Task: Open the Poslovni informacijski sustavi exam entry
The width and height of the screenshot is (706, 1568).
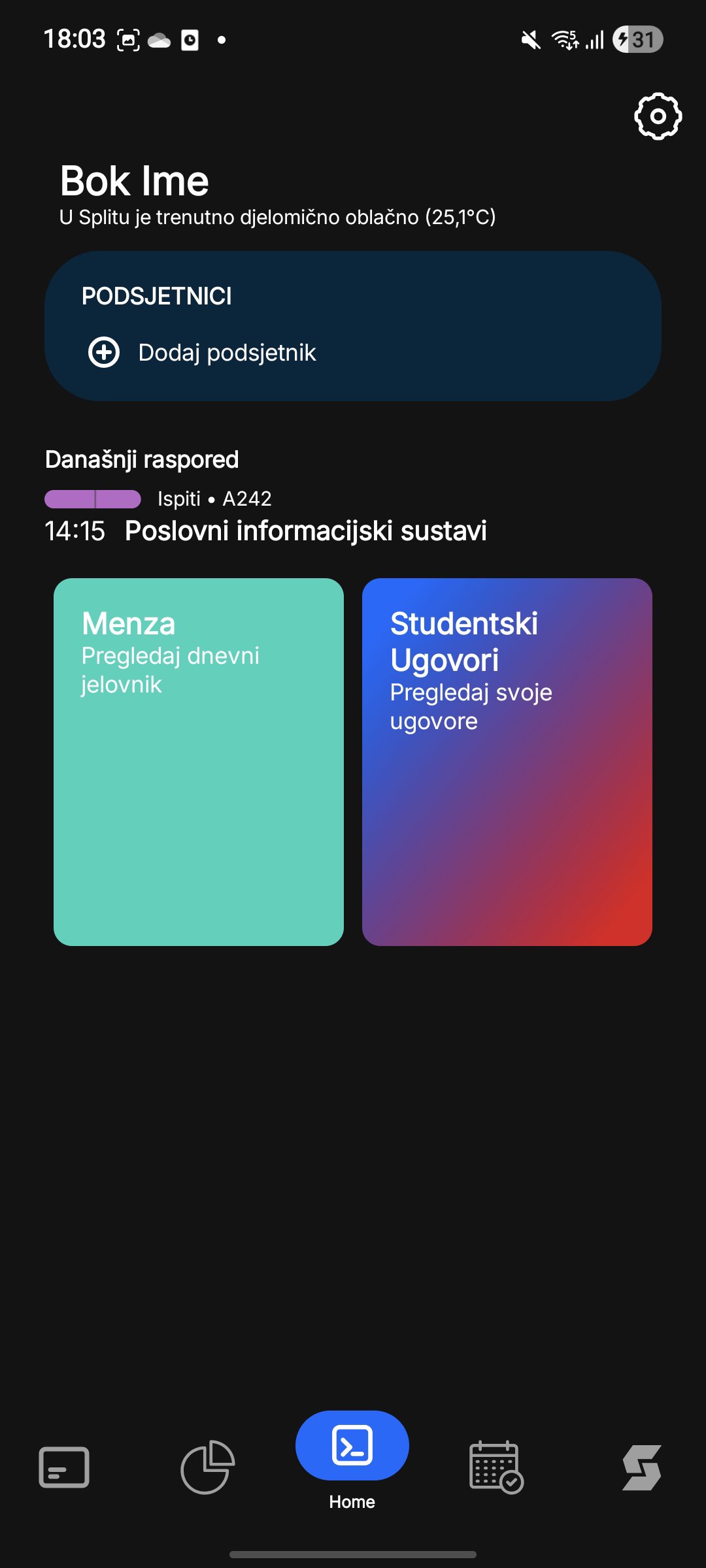Action: (x=305, y=531)
